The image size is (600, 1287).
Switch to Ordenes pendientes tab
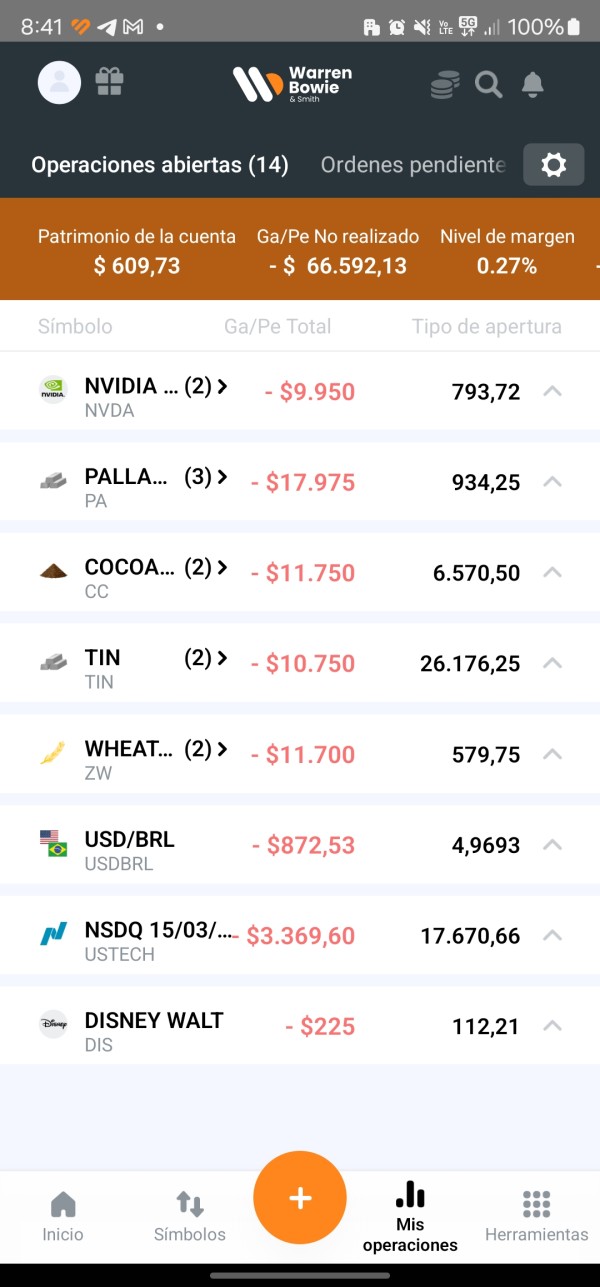point(412,165)
